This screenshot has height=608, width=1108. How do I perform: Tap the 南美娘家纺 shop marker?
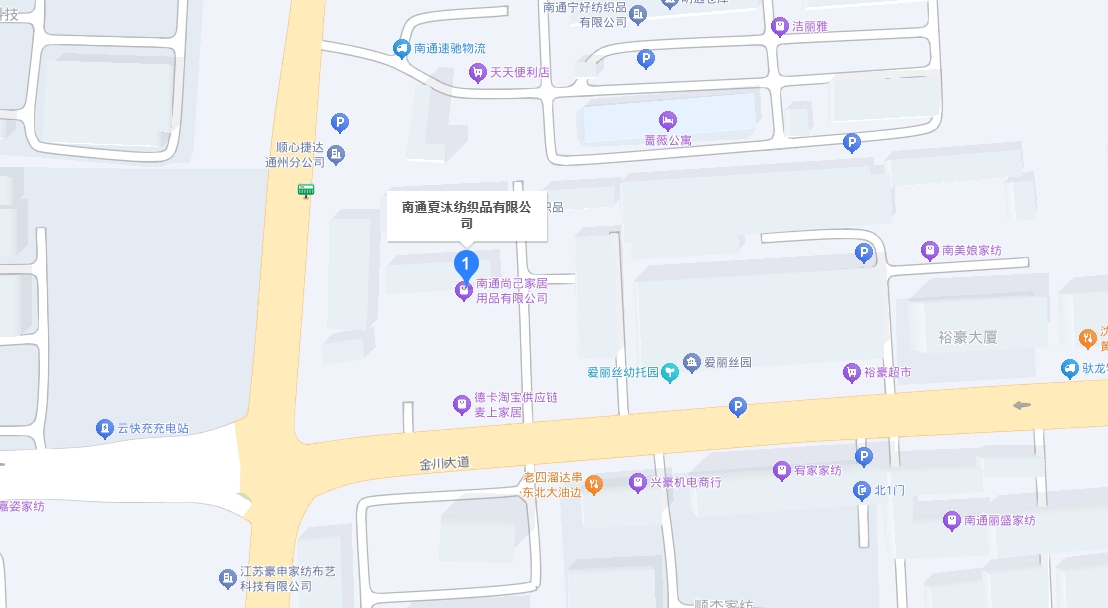coord(930,250)
